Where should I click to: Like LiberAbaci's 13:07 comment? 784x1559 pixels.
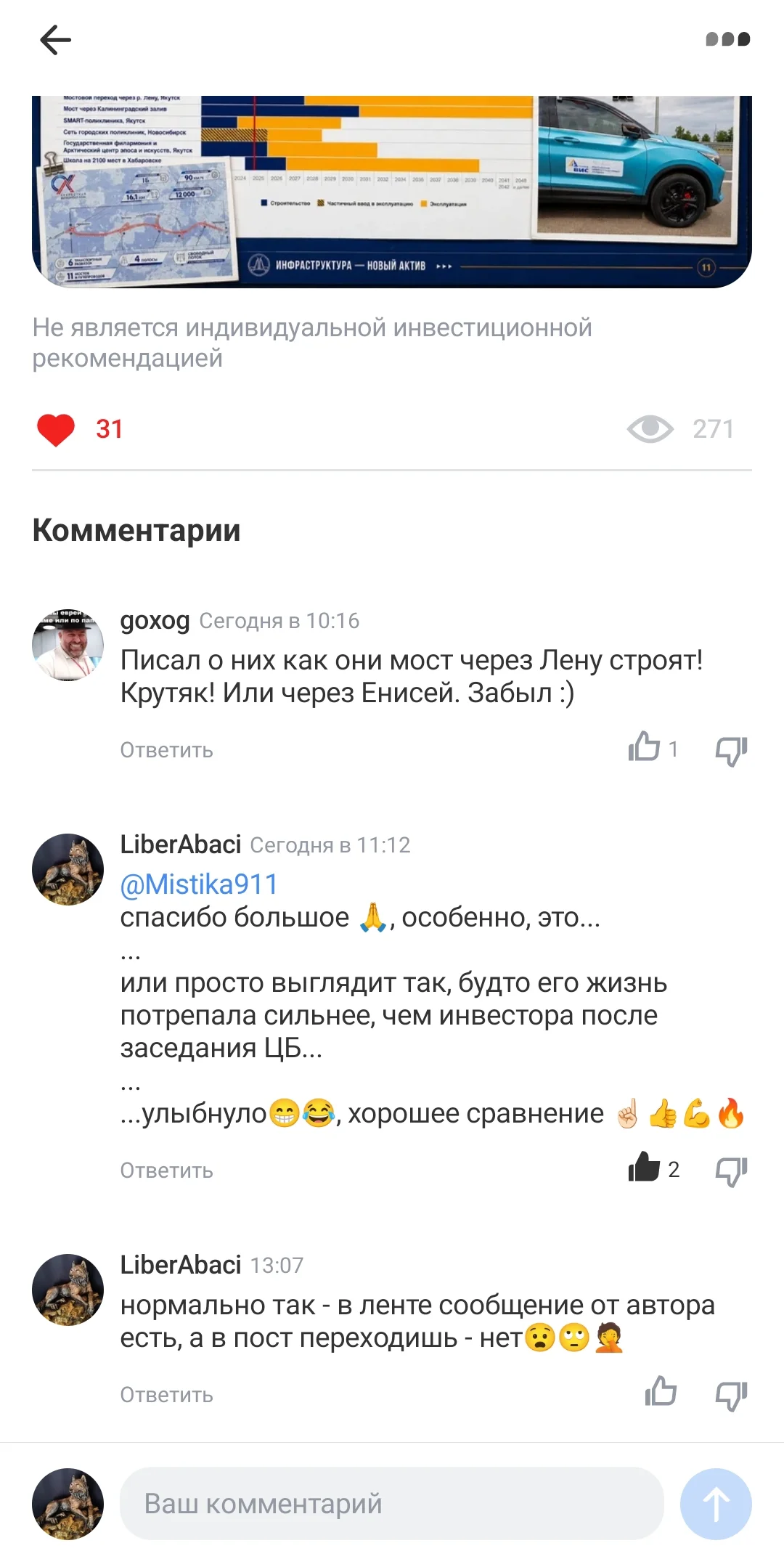[661, 1392]
